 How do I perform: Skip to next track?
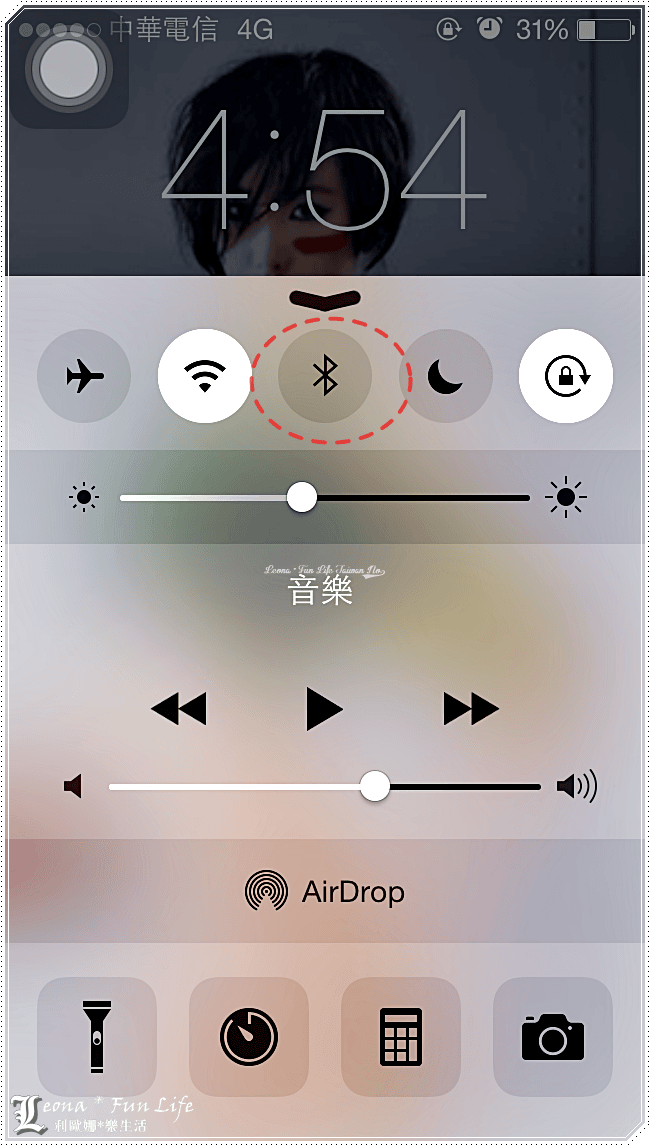click(470, 710)
